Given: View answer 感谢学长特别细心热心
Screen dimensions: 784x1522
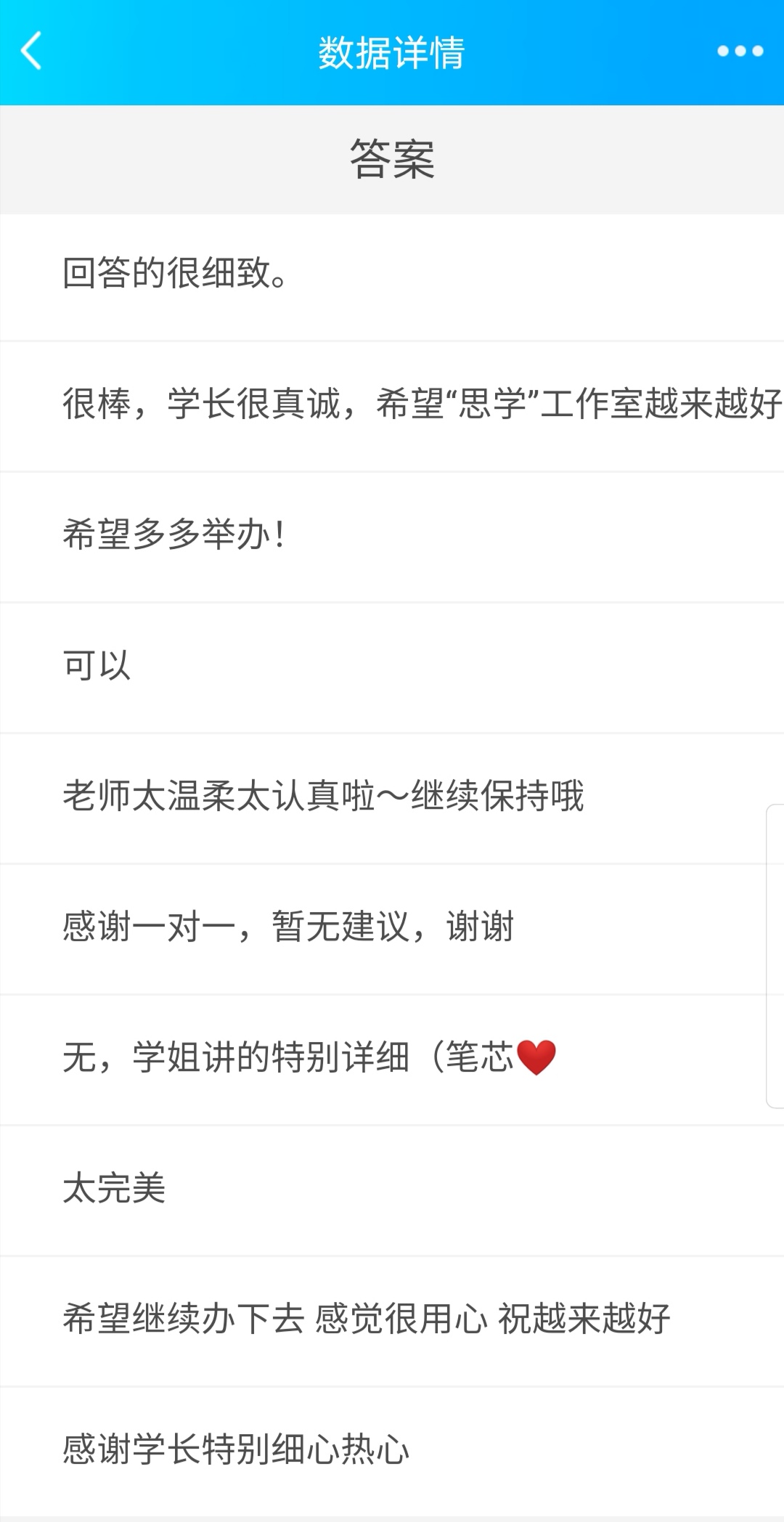Looking at the screenshot, I should tap(392, 1450).
